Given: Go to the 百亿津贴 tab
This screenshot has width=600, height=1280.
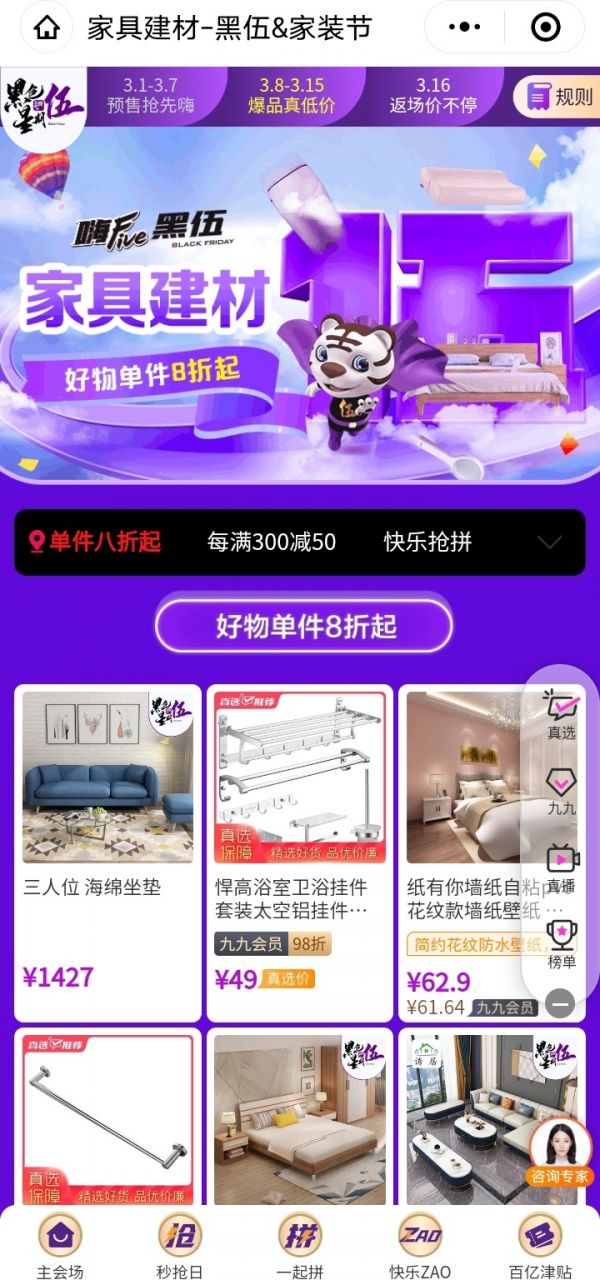Looking at the screenshot, I should [x=540, y=1245].
